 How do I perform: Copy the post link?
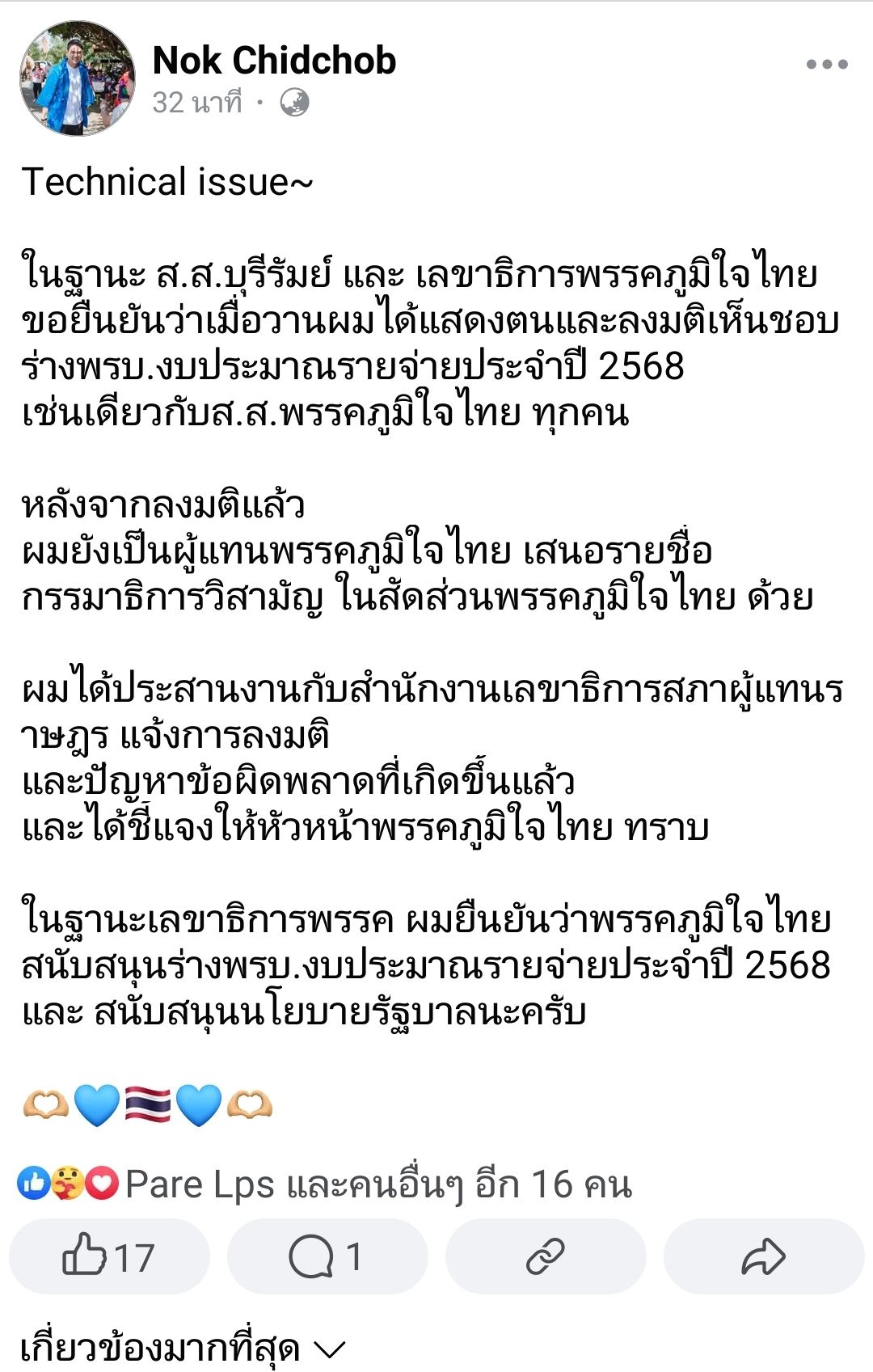[546, 1257]
